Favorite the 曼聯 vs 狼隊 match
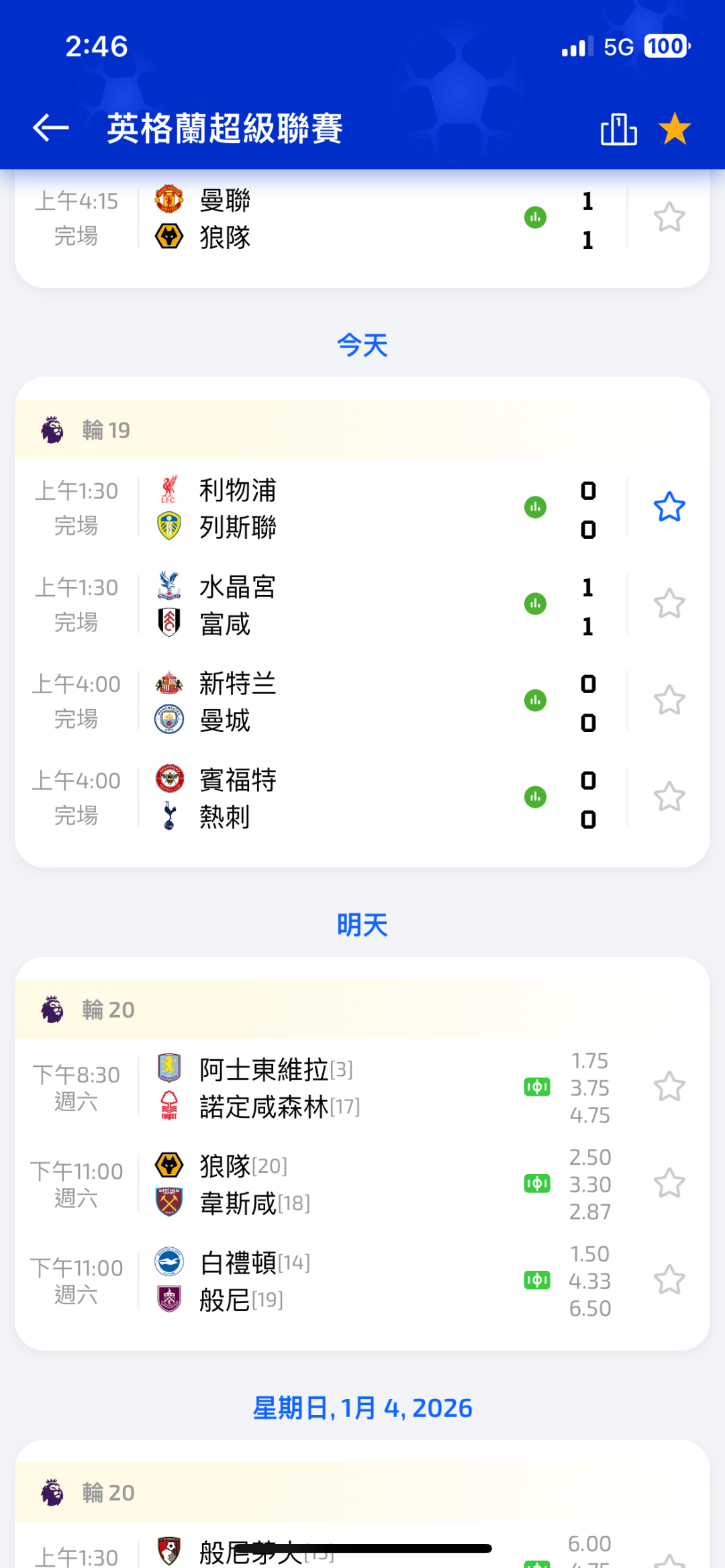Viewport: 725px width, 1568px height. tap(669, 218)
